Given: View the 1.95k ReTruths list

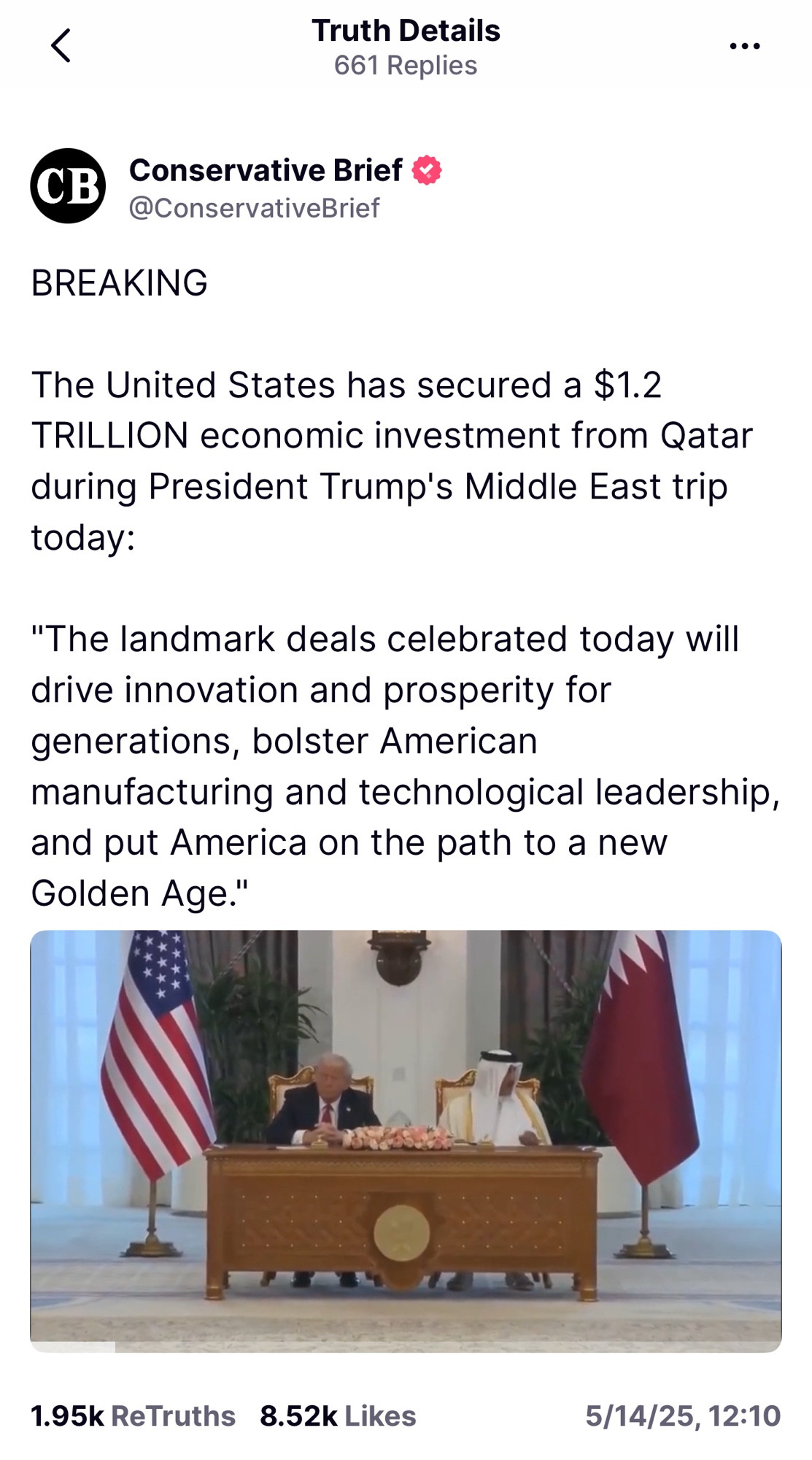Looking at the screenshot, I should 133,1415.
